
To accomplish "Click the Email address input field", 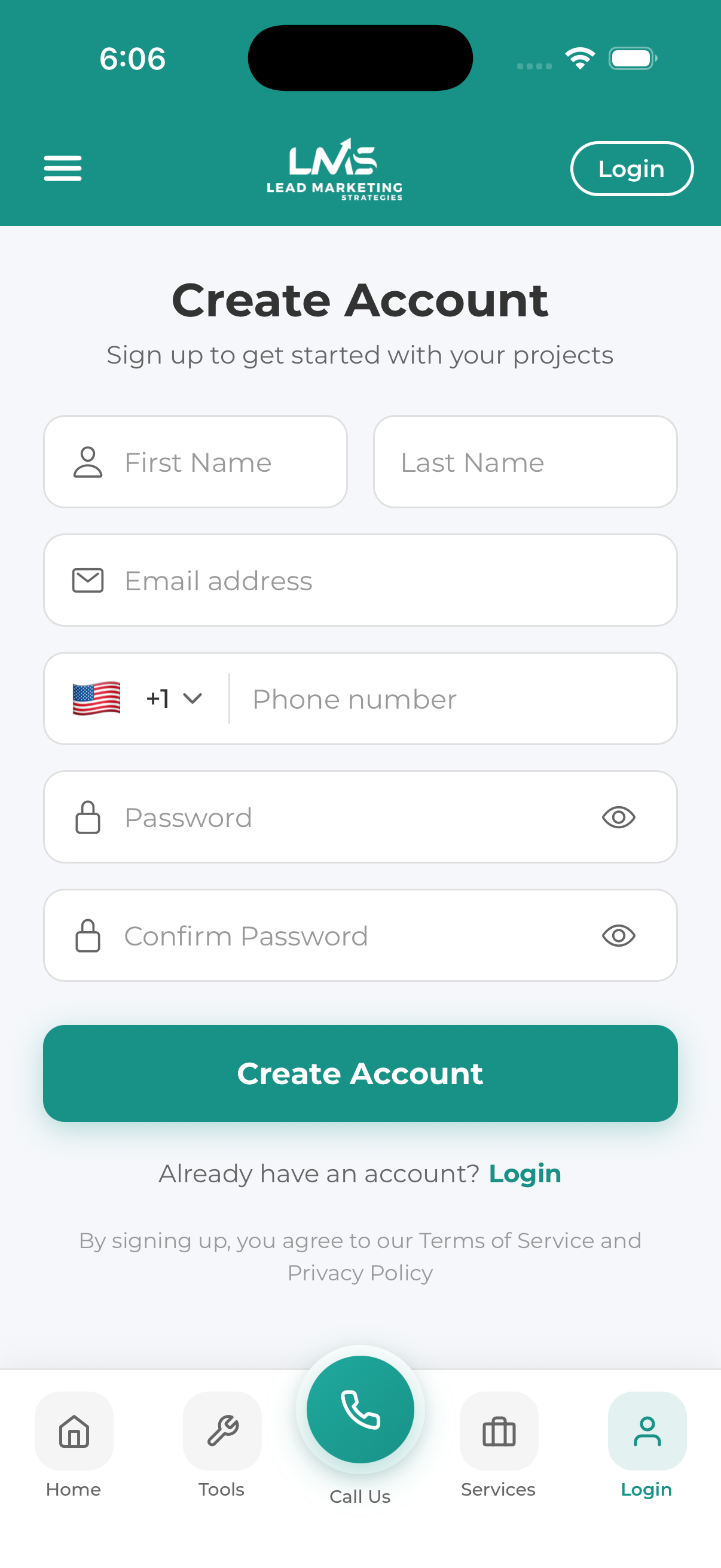I will (x=360, y=580).
